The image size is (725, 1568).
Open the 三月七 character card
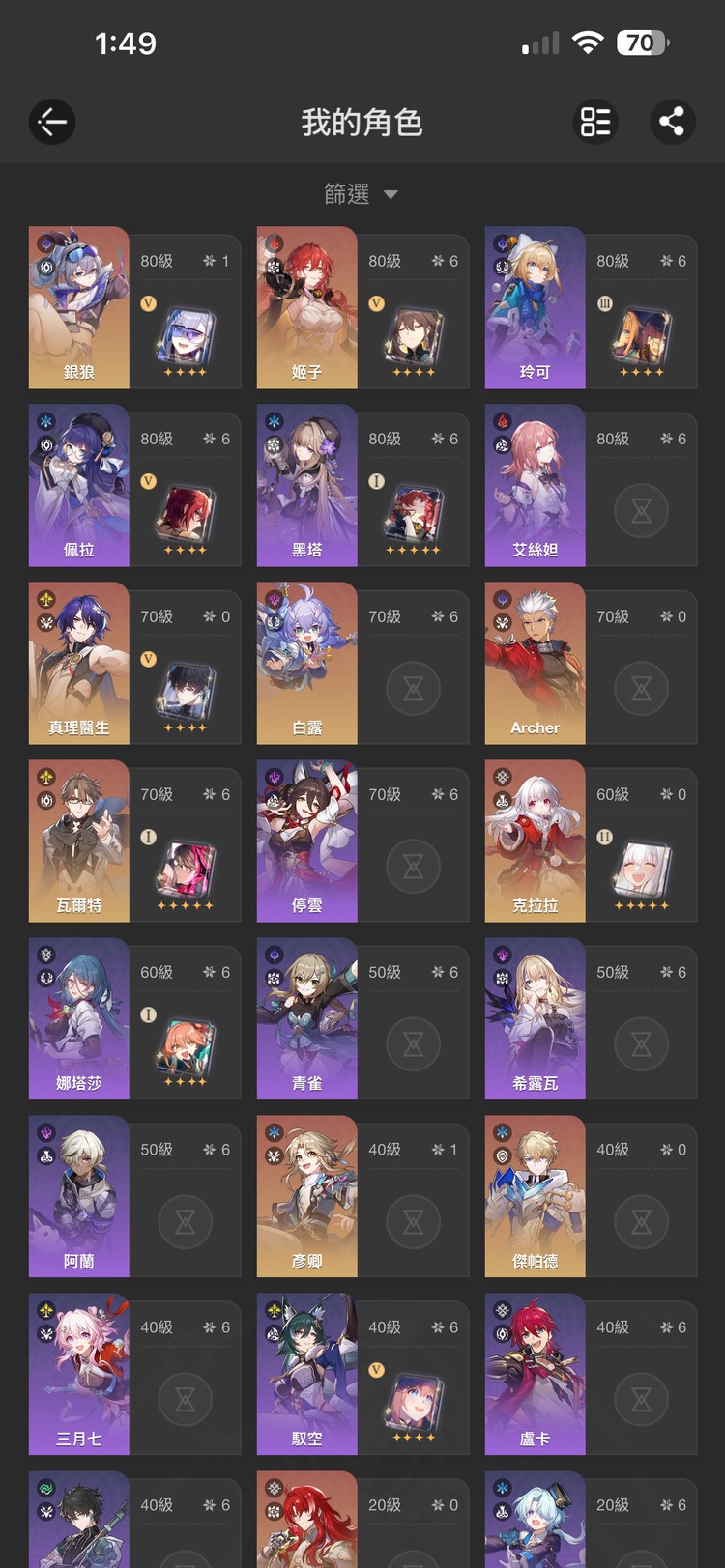(134, 1375)
